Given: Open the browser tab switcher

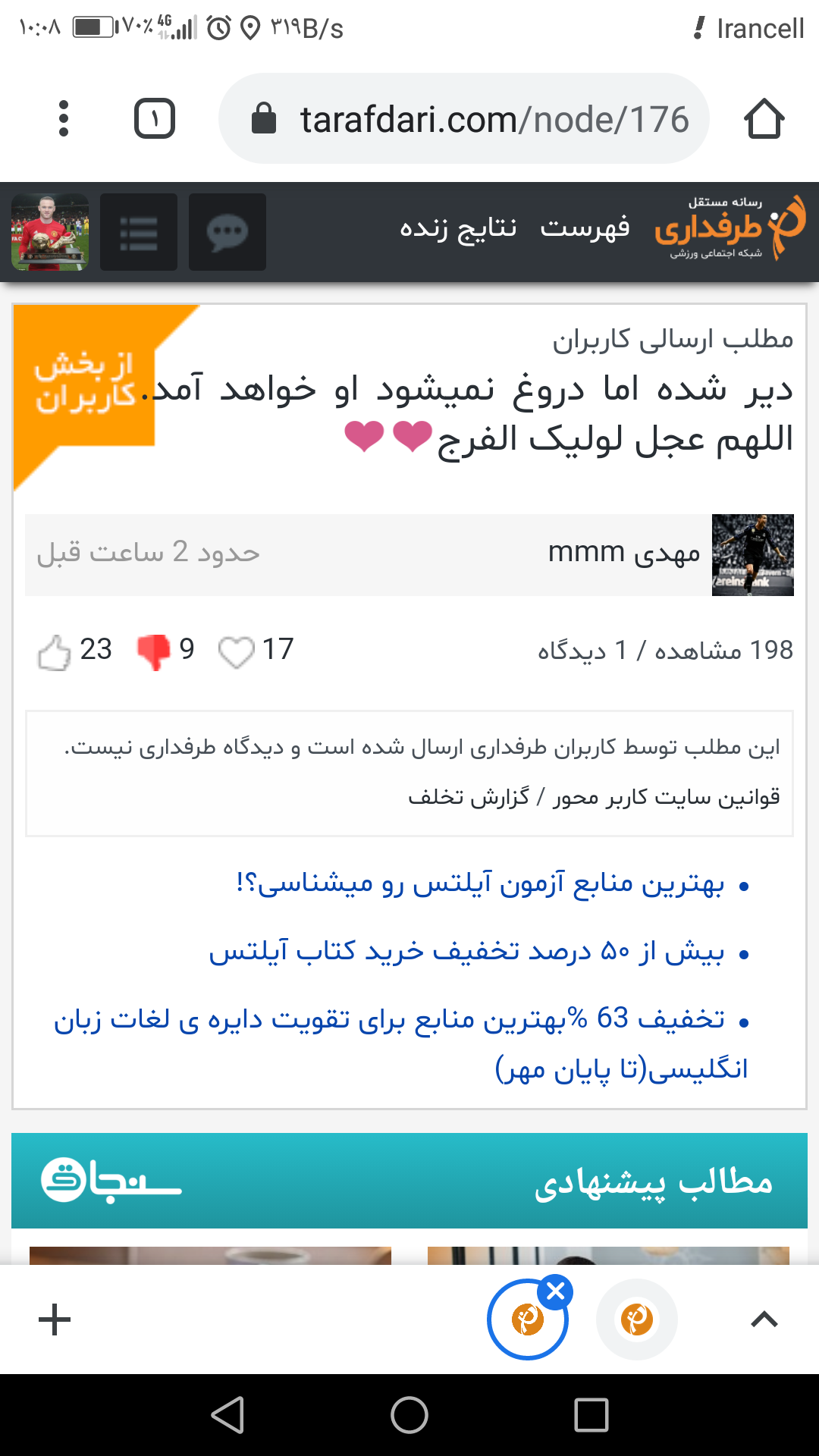Looking at the screenshot, I should pos(155,119).
